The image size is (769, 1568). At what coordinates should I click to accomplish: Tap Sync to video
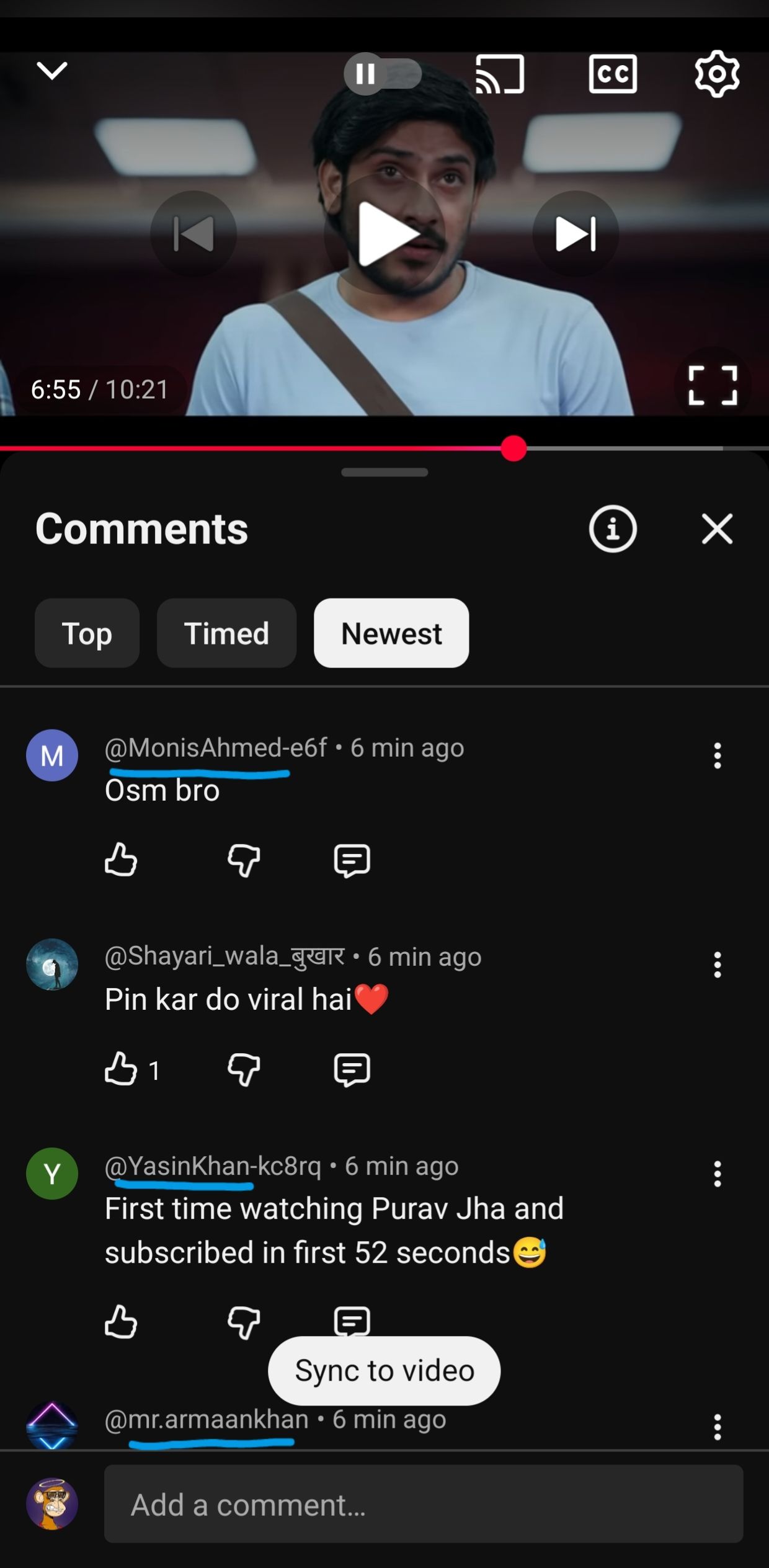point(384,1370)
